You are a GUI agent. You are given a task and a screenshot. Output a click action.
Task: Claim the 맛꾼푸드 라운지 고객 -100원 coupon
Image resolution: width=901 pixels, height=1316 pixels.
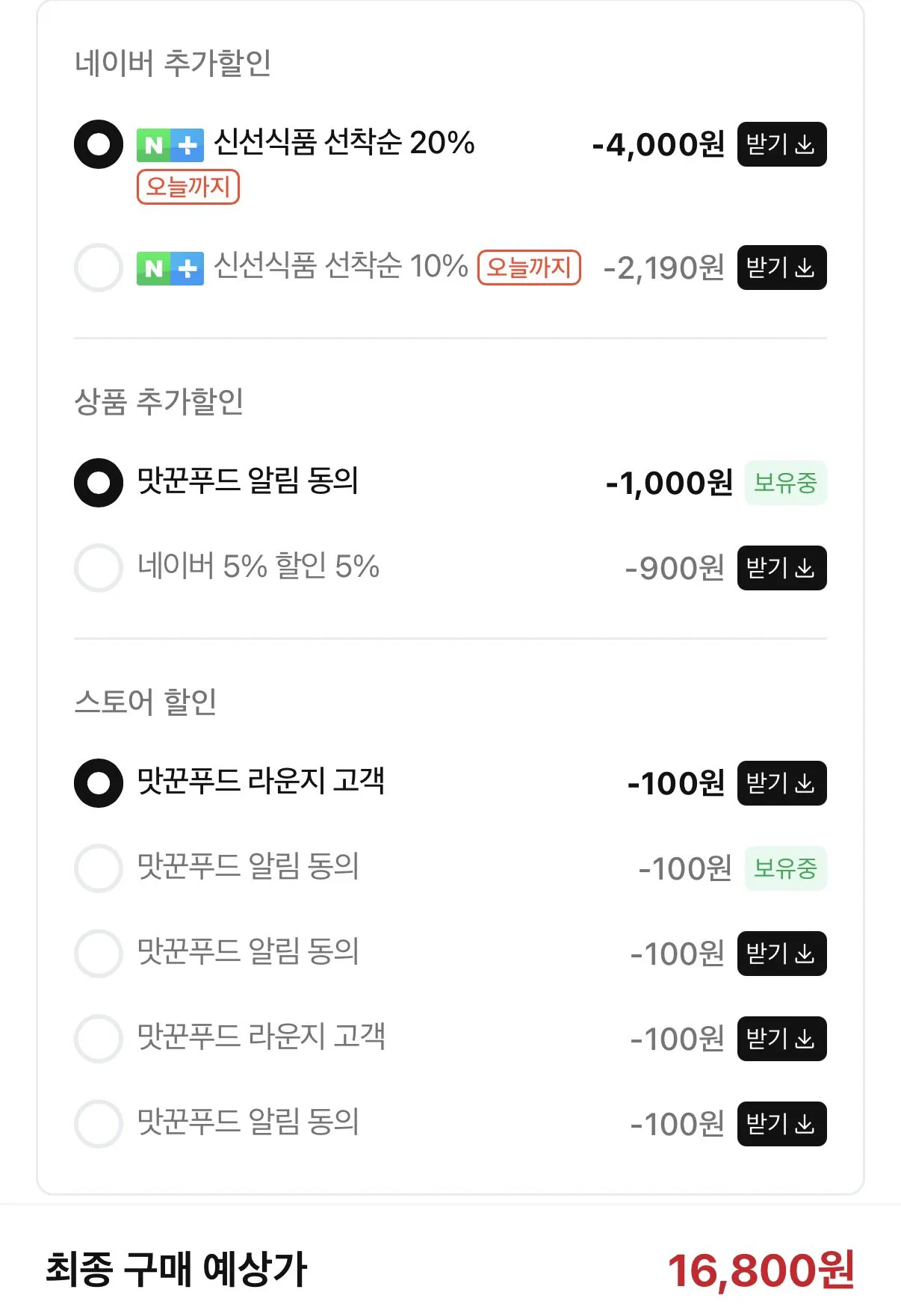pyautogui.click(x=781, y=783)
